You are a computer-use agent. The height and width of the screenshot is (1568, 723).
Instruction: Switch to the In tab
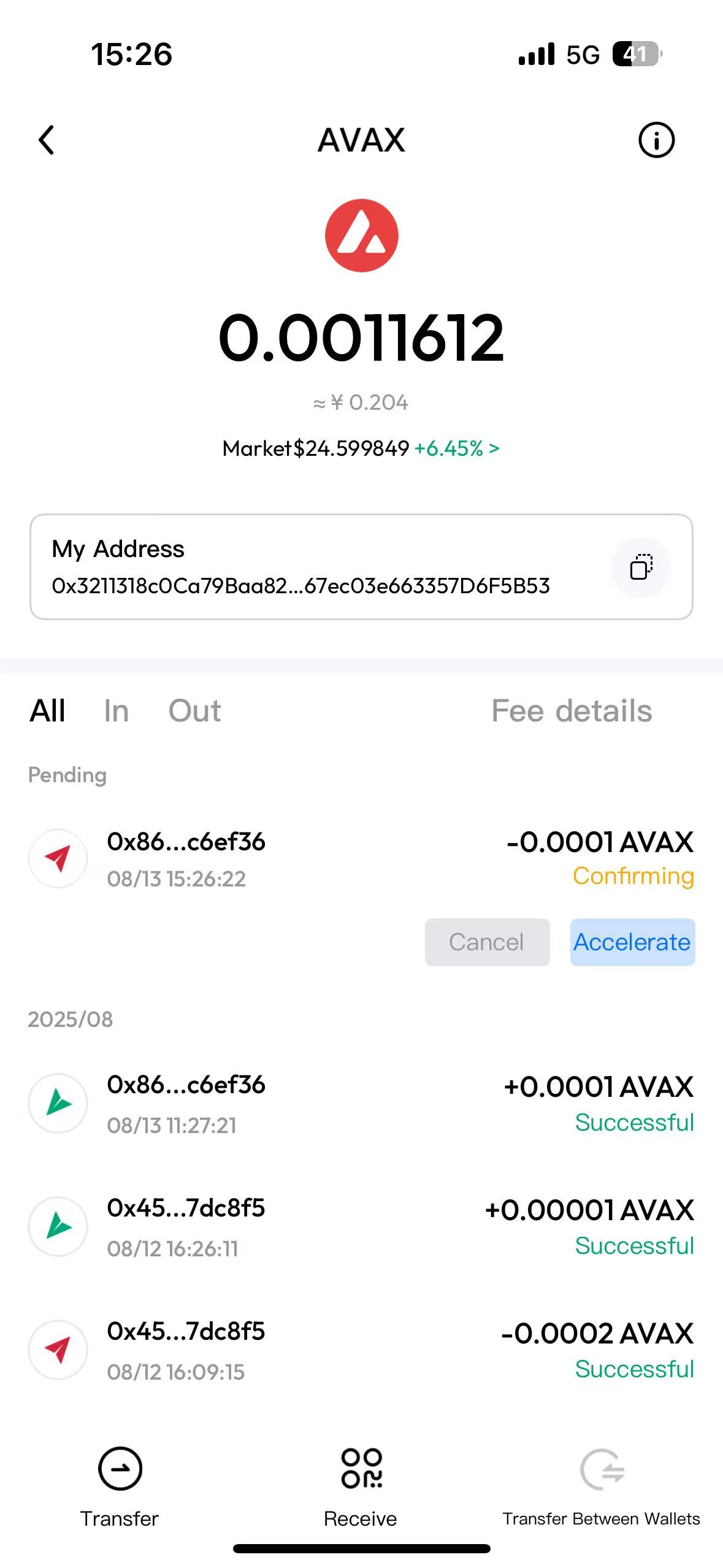[x=117, y=711]
